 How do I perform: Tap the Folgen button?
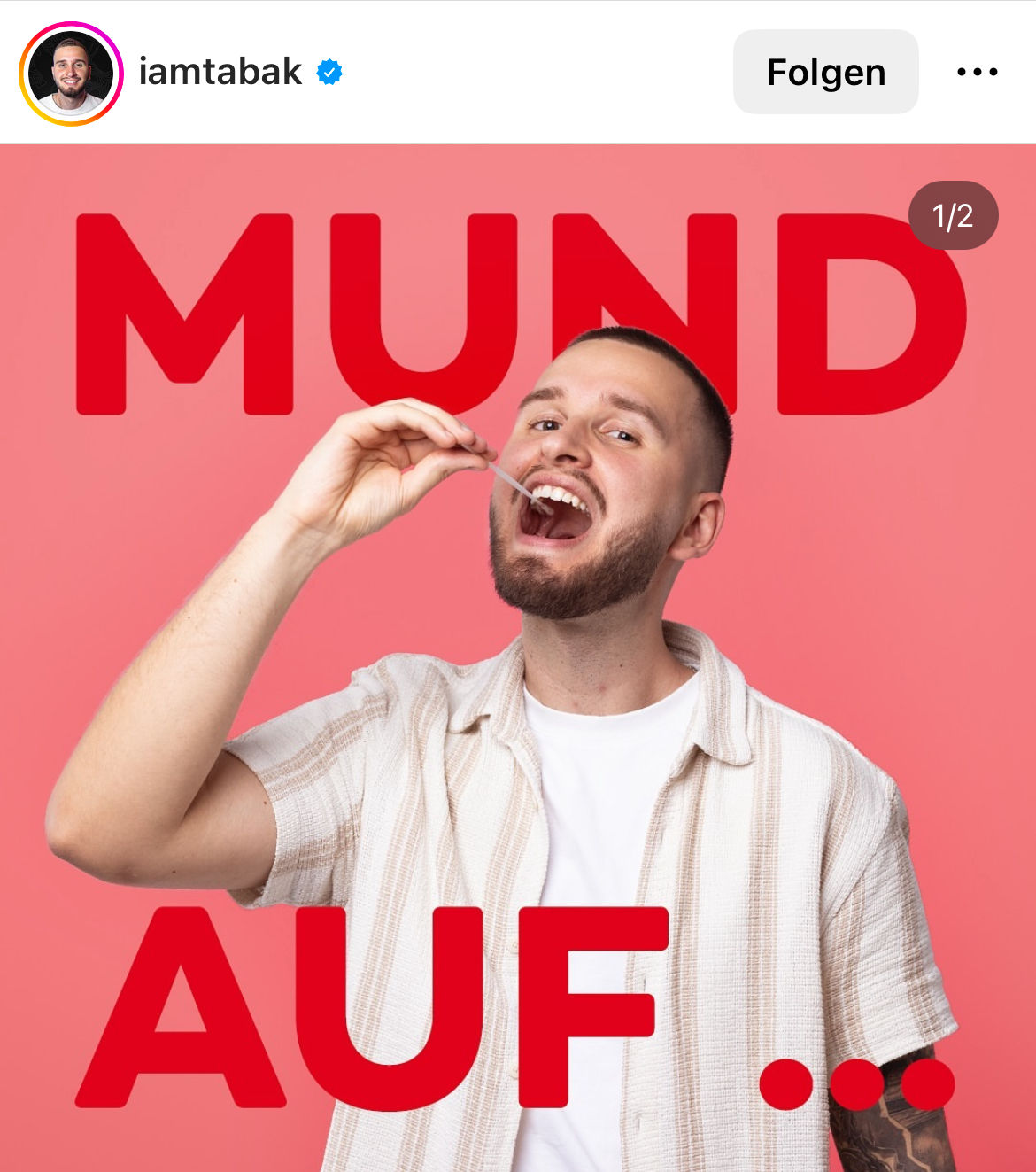[825, 73]
